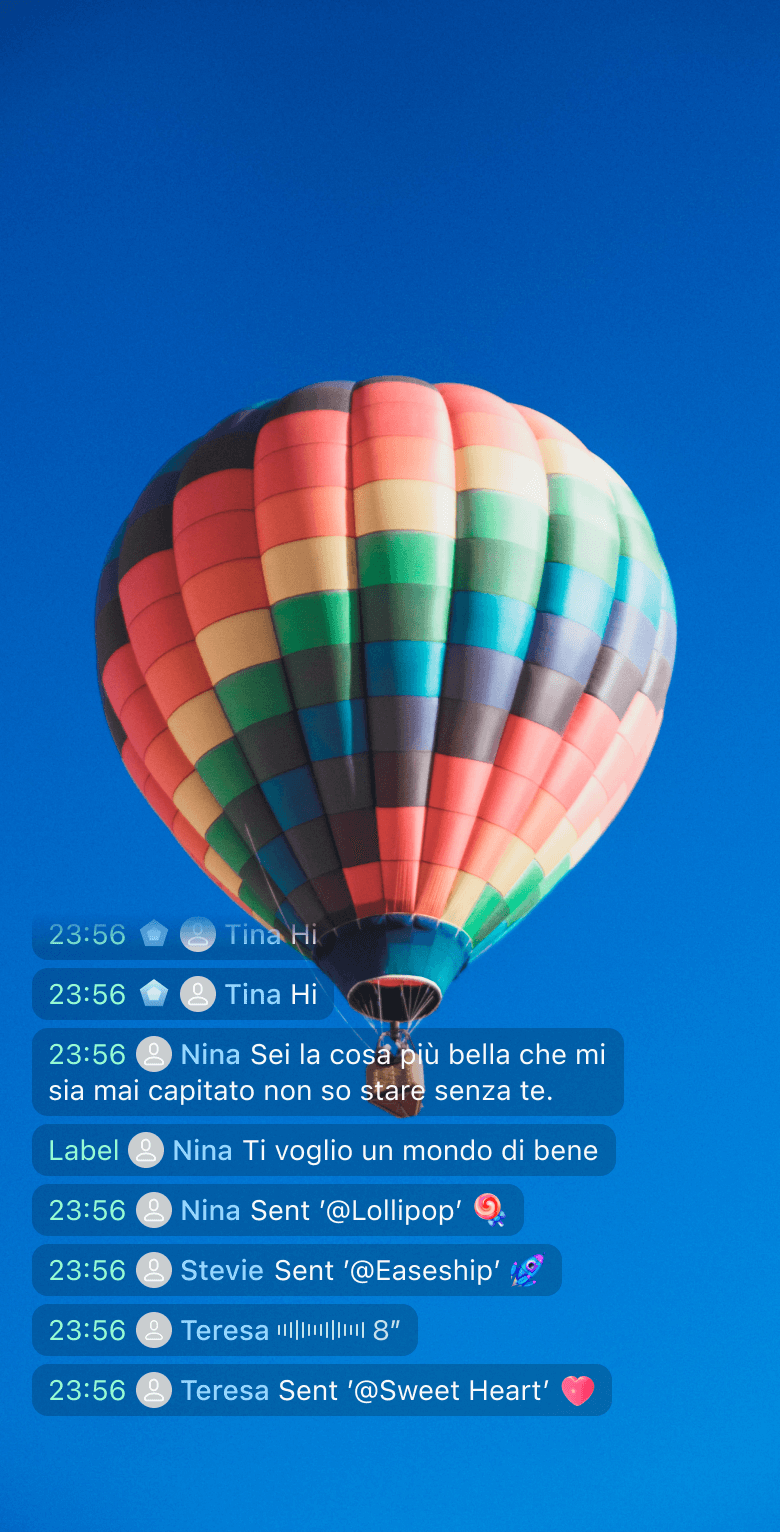Play Teresa's 8-second voice message
The height and width of the screenshot is (1532, 780).
coord(321,1330)
